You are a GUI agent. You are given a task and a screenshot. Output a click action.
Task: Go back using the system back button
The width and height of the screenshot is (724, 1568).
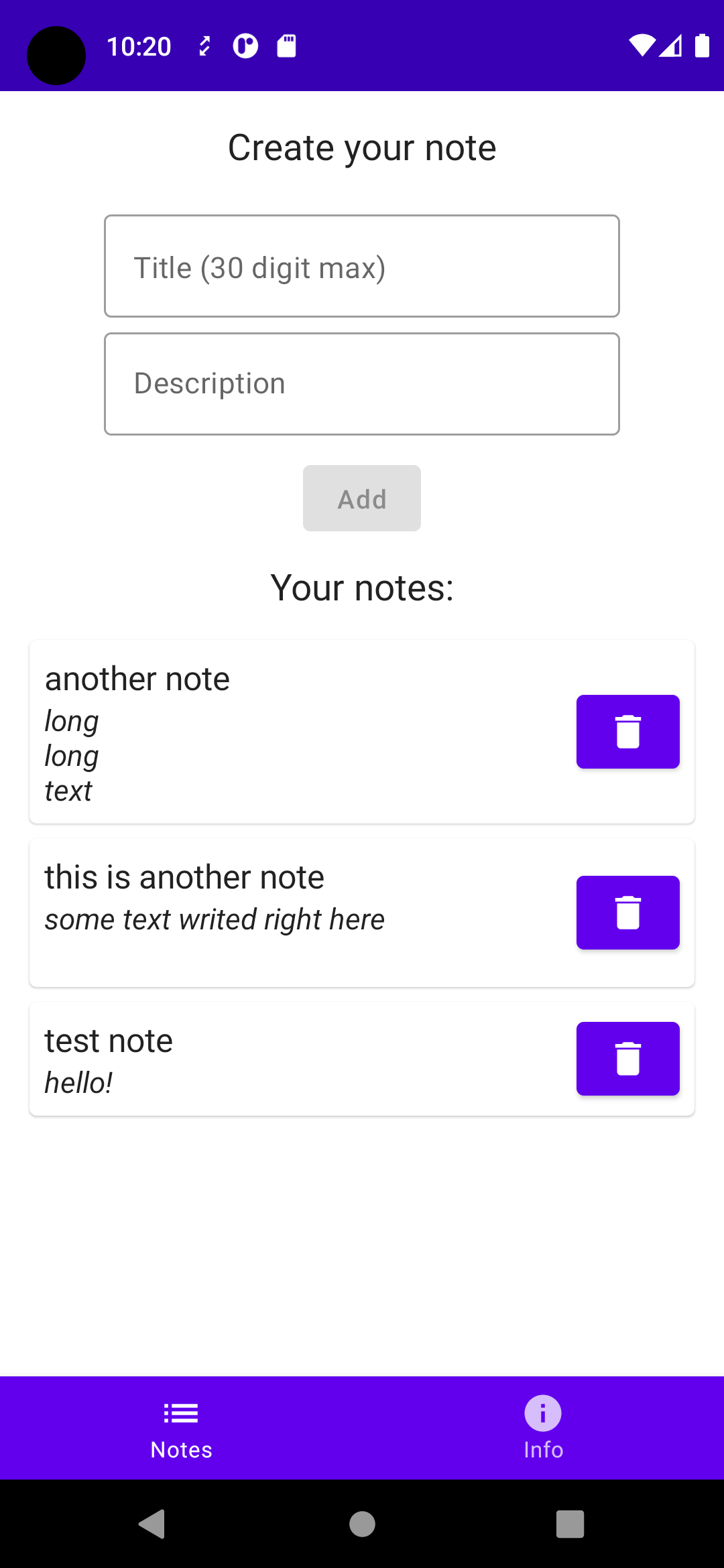pyautogui.click(x=153, y=1524)
